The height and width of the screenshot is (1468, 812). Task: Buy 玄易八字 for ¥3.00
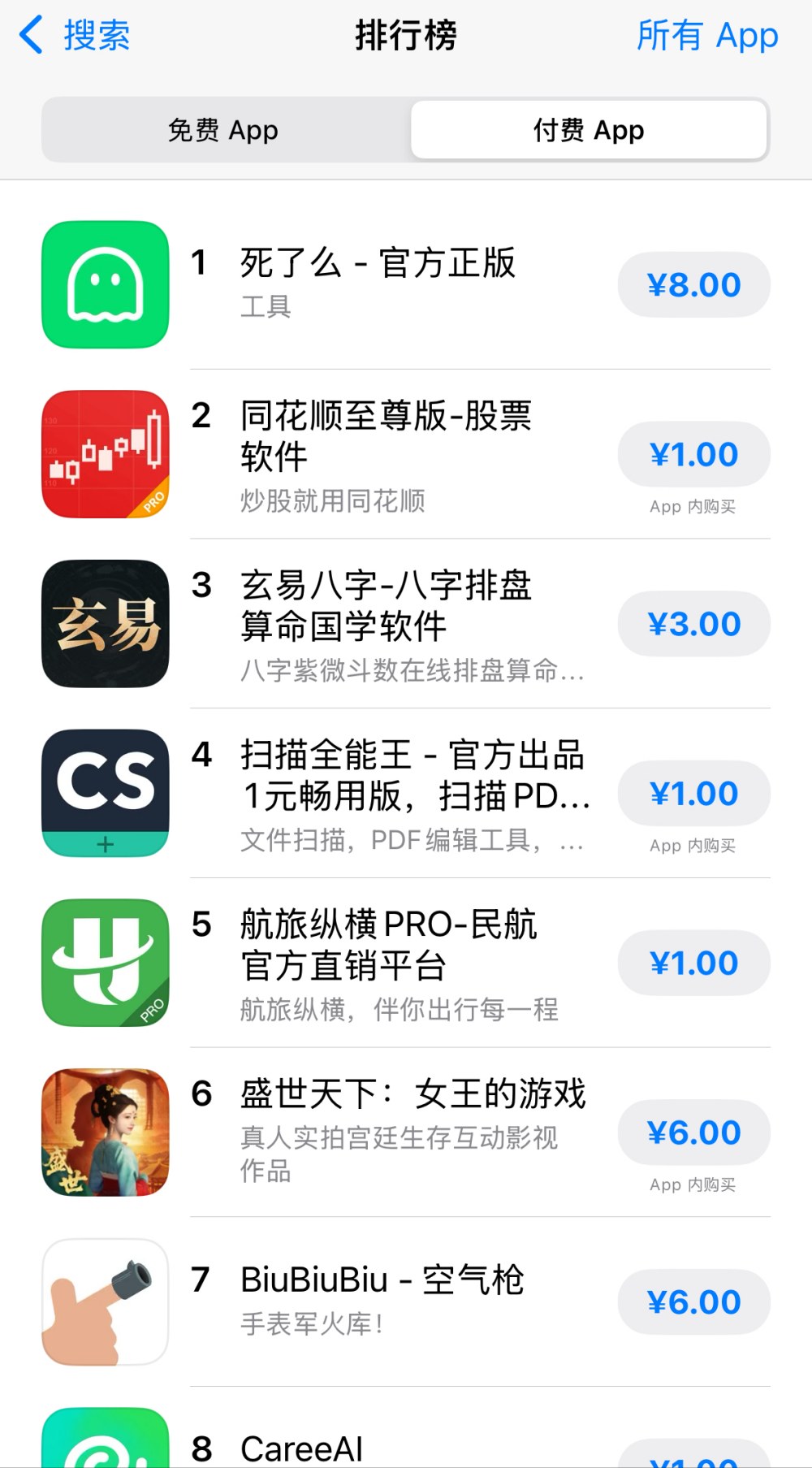click(694, 624)
